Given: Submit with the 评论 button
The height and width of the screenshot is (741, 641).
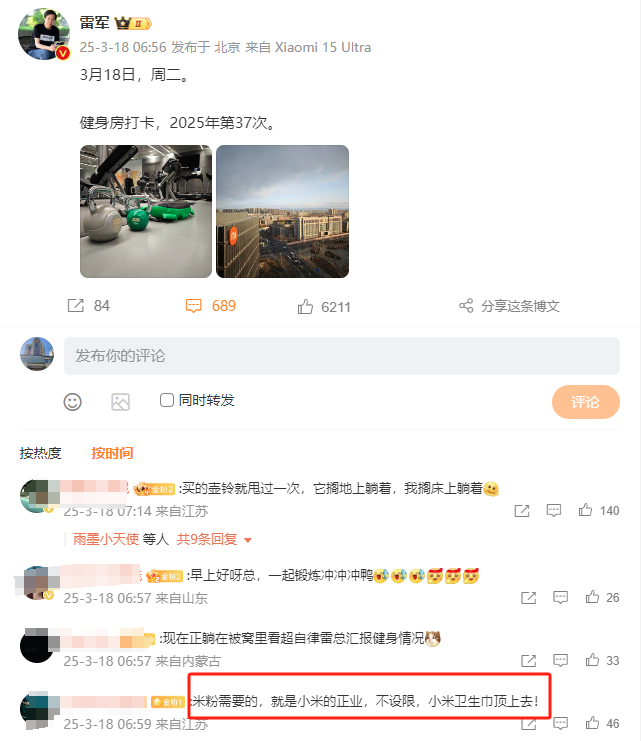Looking at the screenshot, I should [585, 402].
